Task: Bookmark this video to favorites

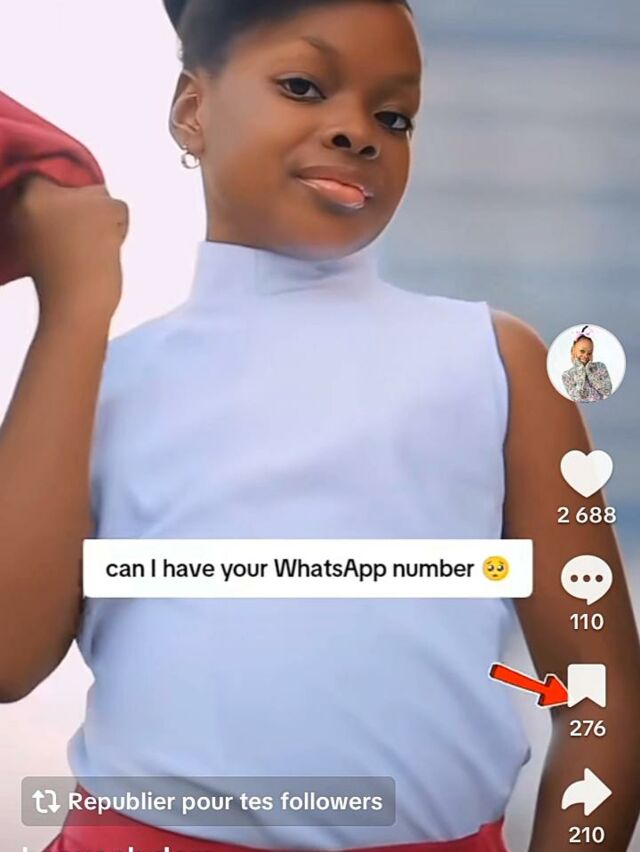Action: pyautogui.click(x=586, y=686)
